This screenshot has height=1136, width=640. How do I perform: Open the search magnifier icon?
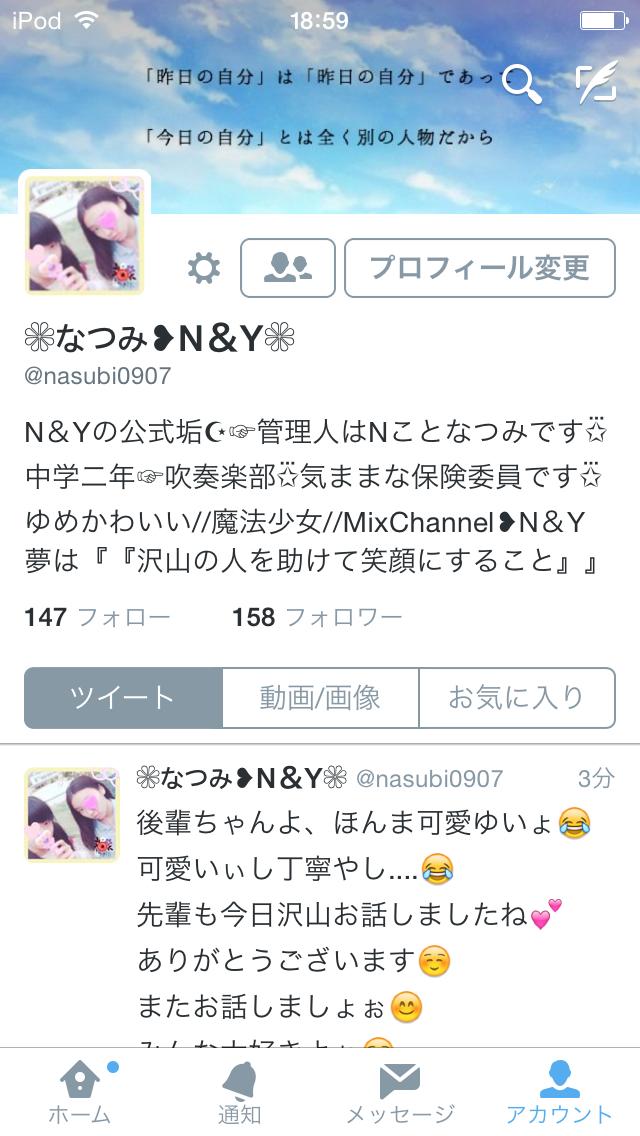[x=521, y=84]
